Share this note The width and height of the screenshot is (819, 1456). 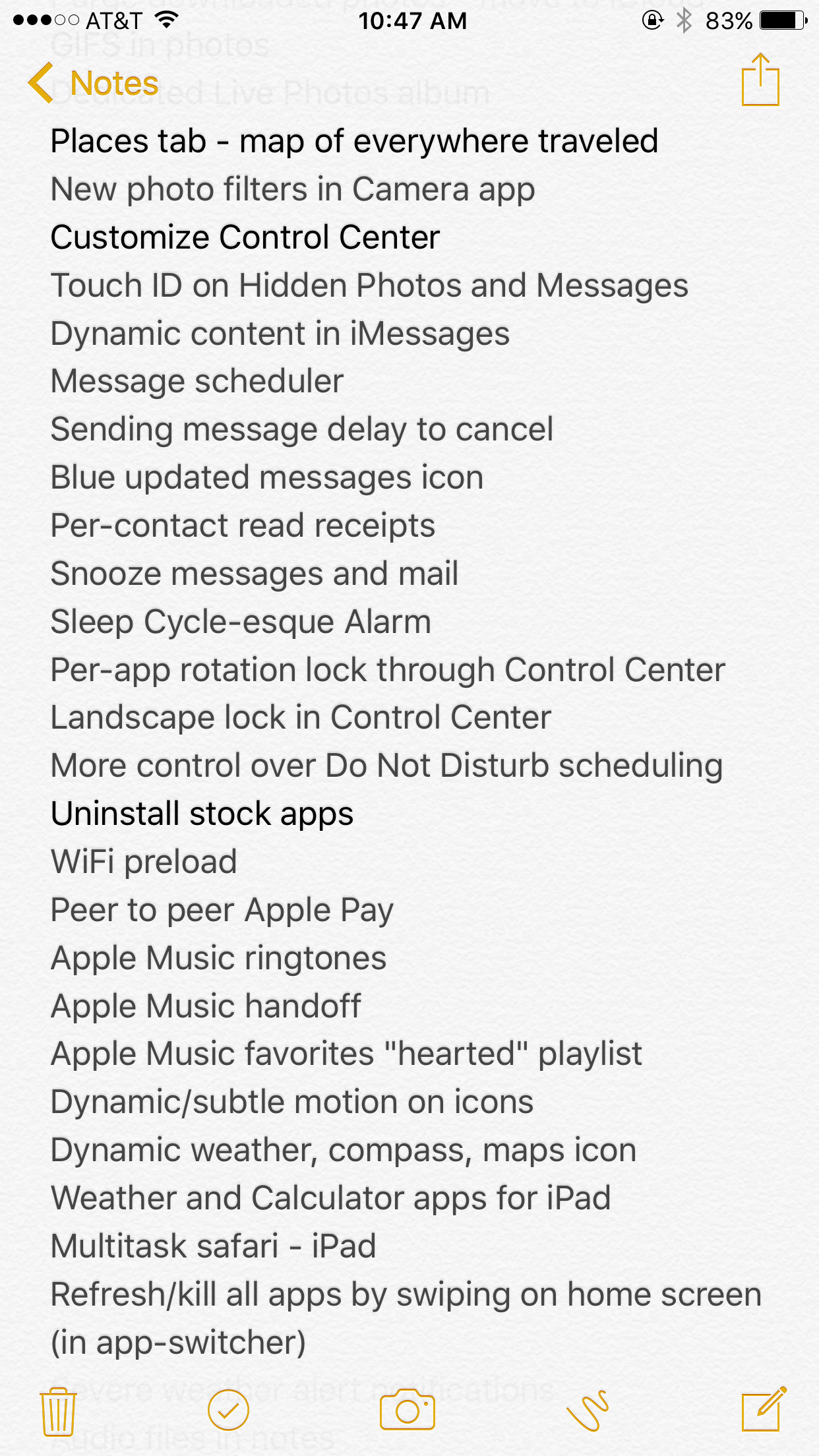[760, 80]
